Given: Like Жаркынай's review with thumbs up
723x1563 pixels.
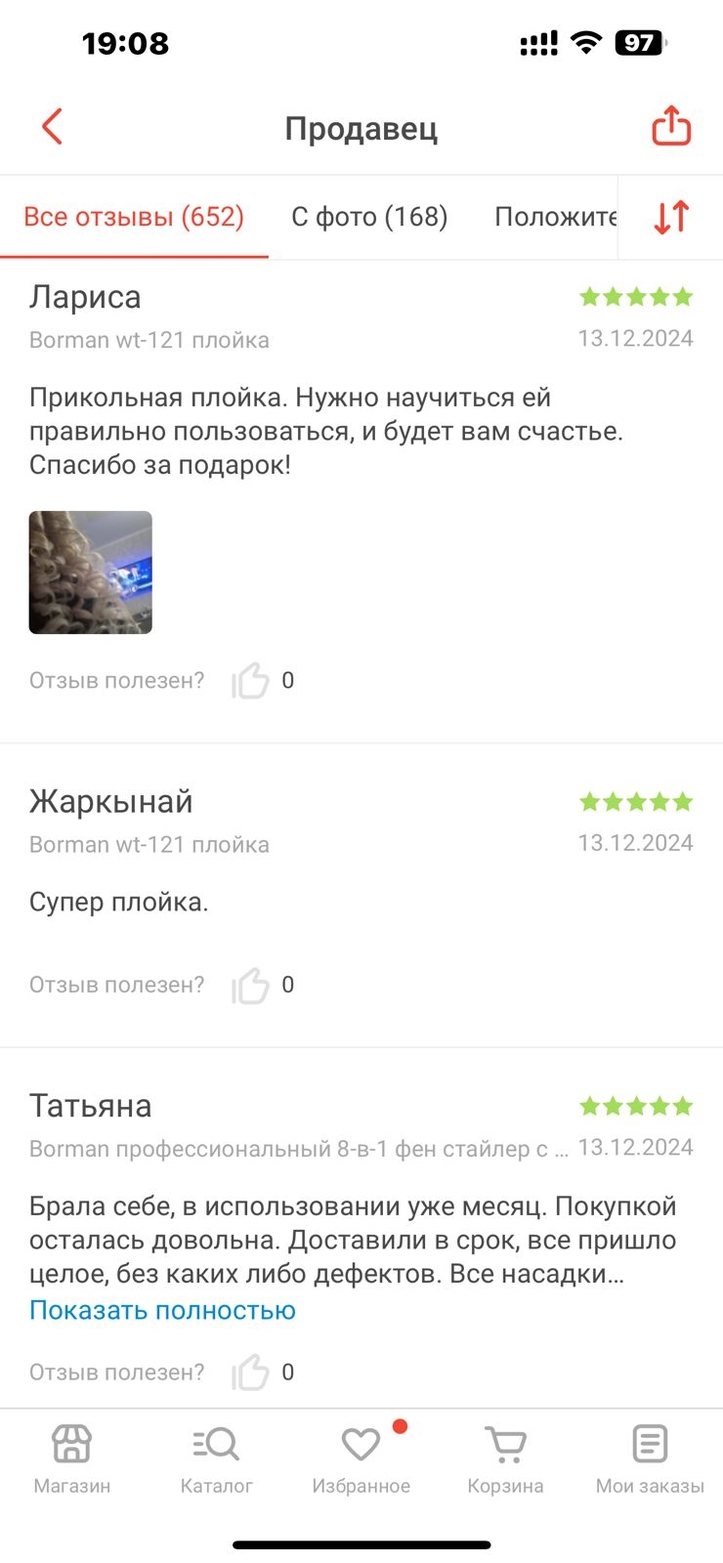Looking at the screenshot, I should tap(251, 986).
